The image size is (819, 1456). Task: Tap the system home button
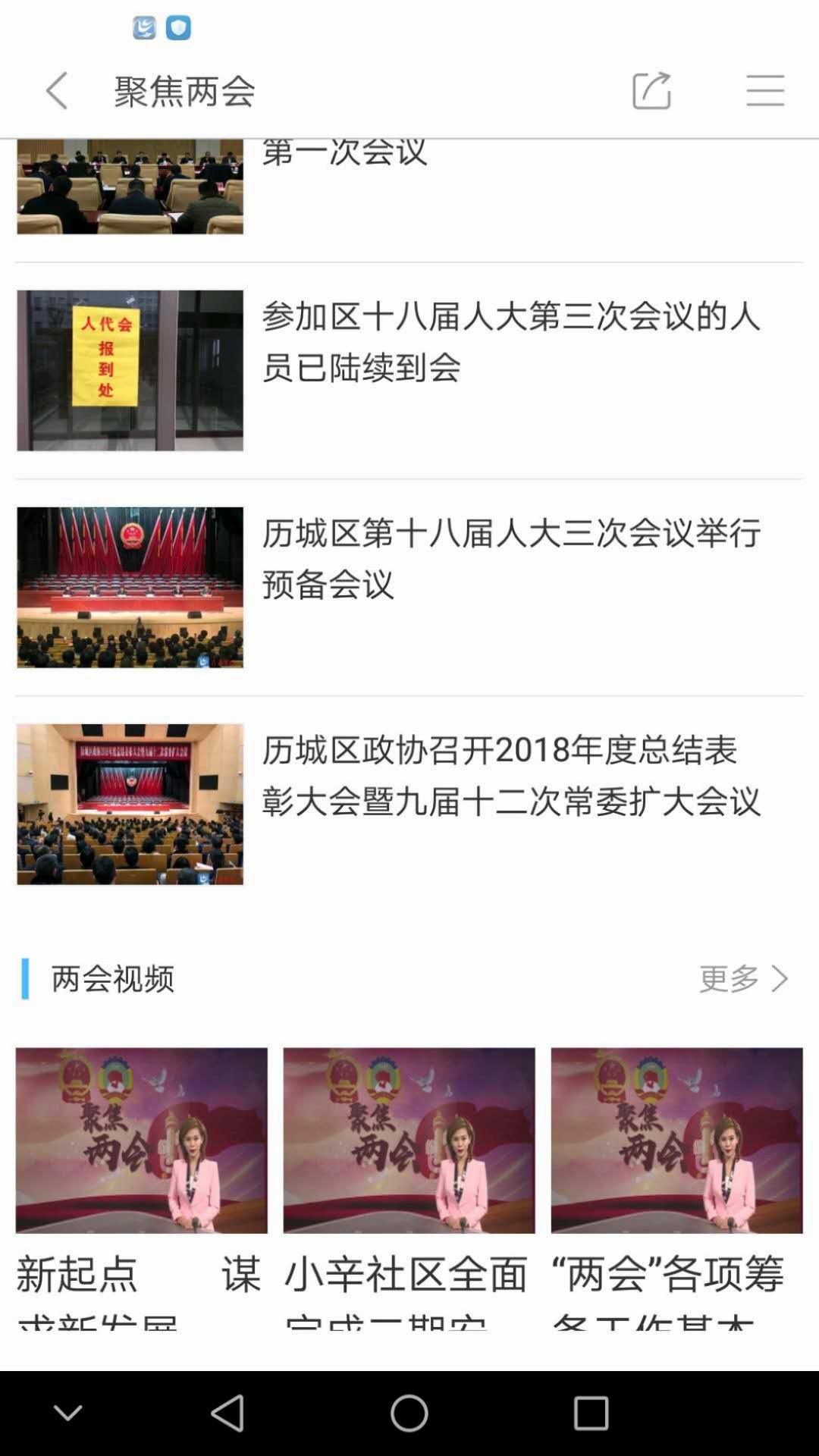pyautogui.click(x=409, y=1414)
